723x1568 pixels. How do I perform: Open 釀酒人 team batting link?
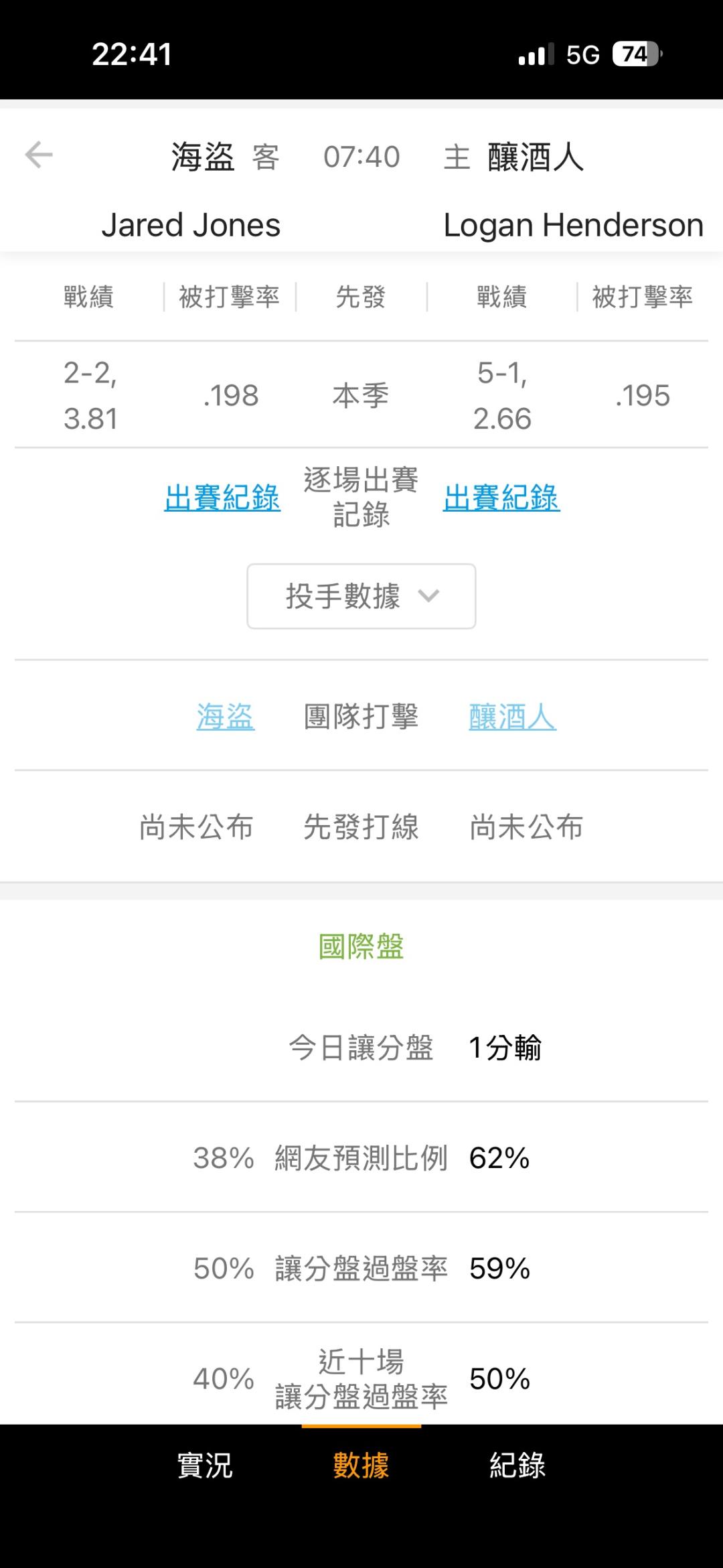tap(512, 717)
